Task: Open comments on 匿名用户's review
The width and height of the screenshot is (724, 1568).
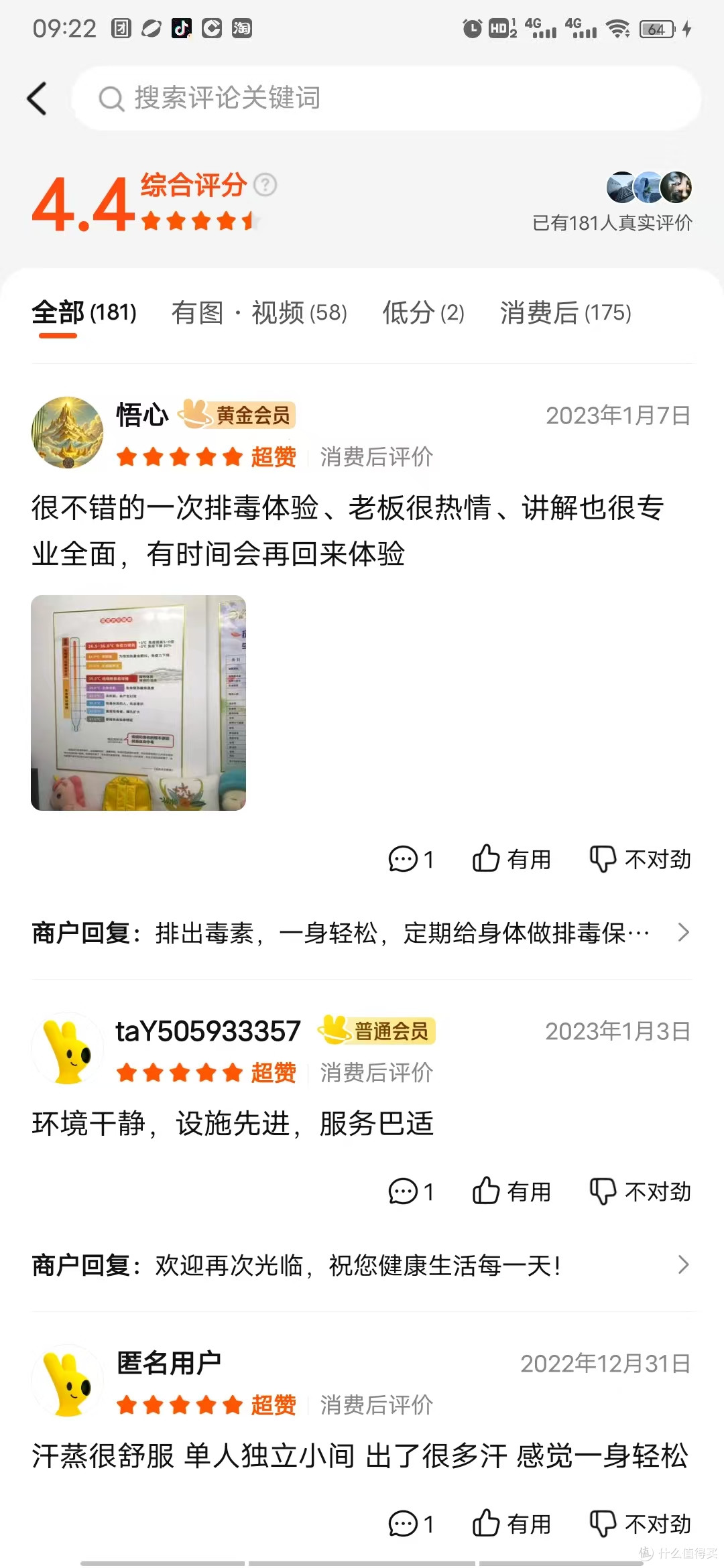Action: point(411,1524)
